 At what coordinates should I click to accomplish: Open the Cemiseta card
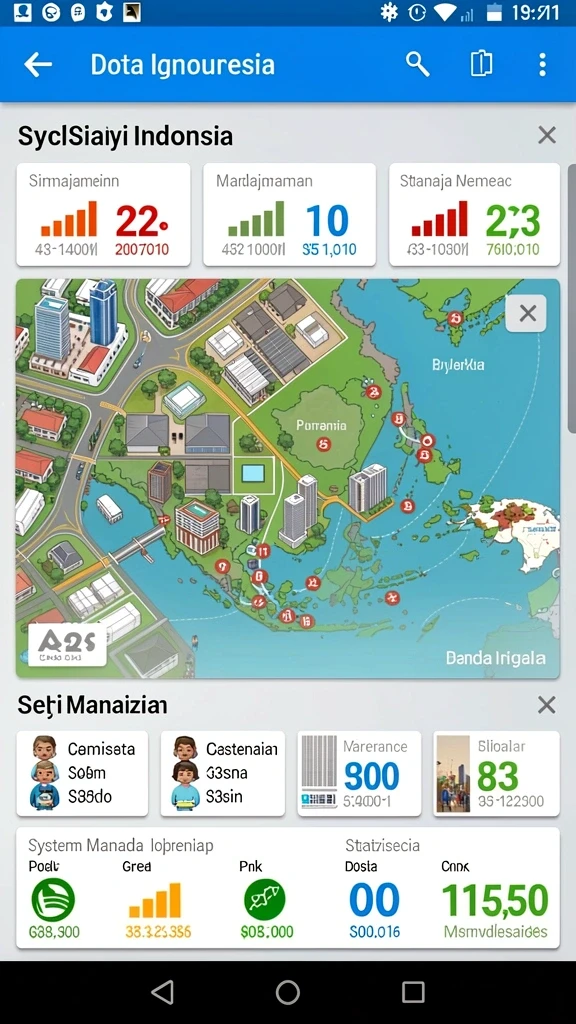click(x=82, y=774)
